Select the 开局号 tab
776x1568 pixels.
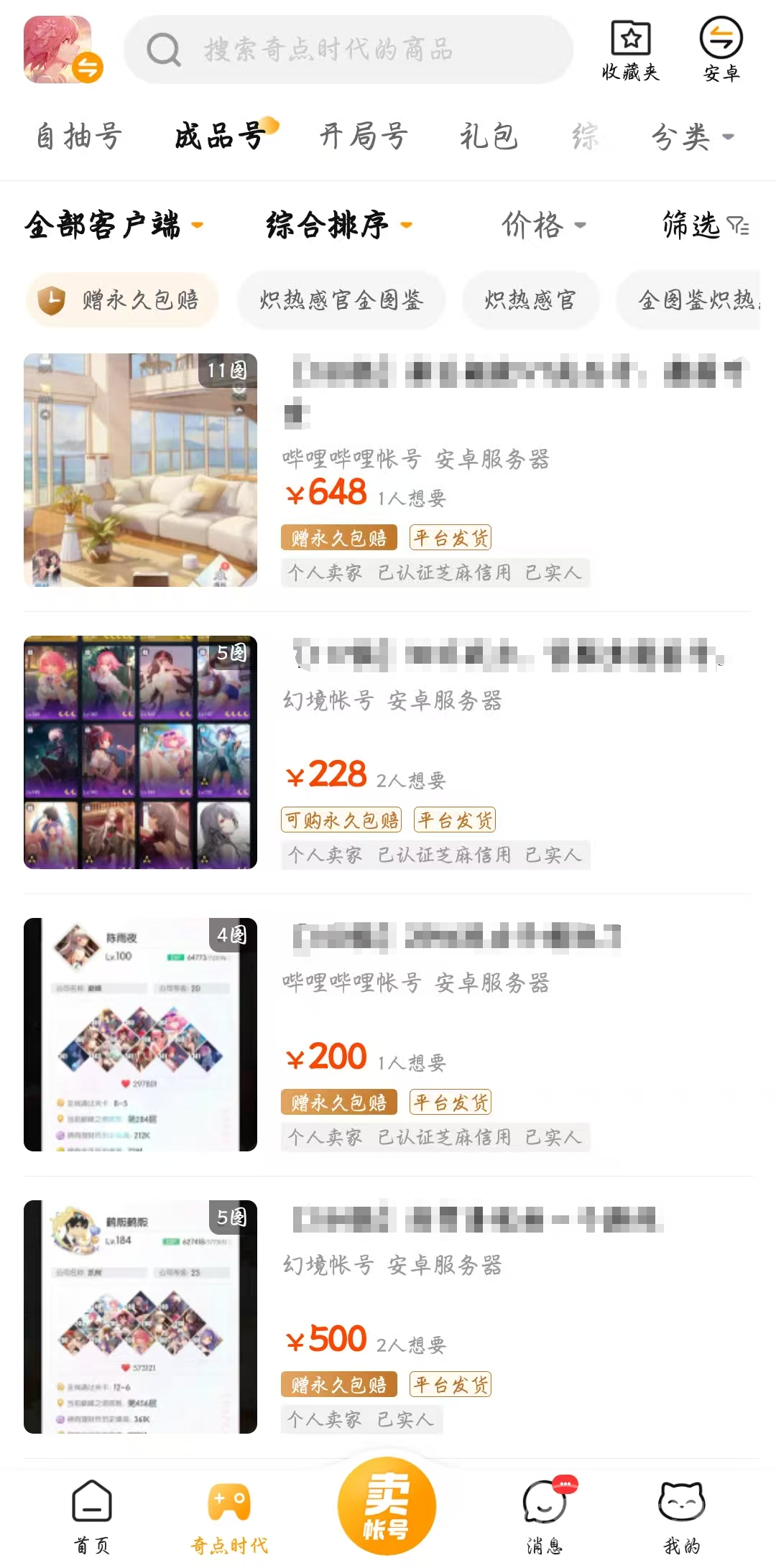[x=364, y=136]
